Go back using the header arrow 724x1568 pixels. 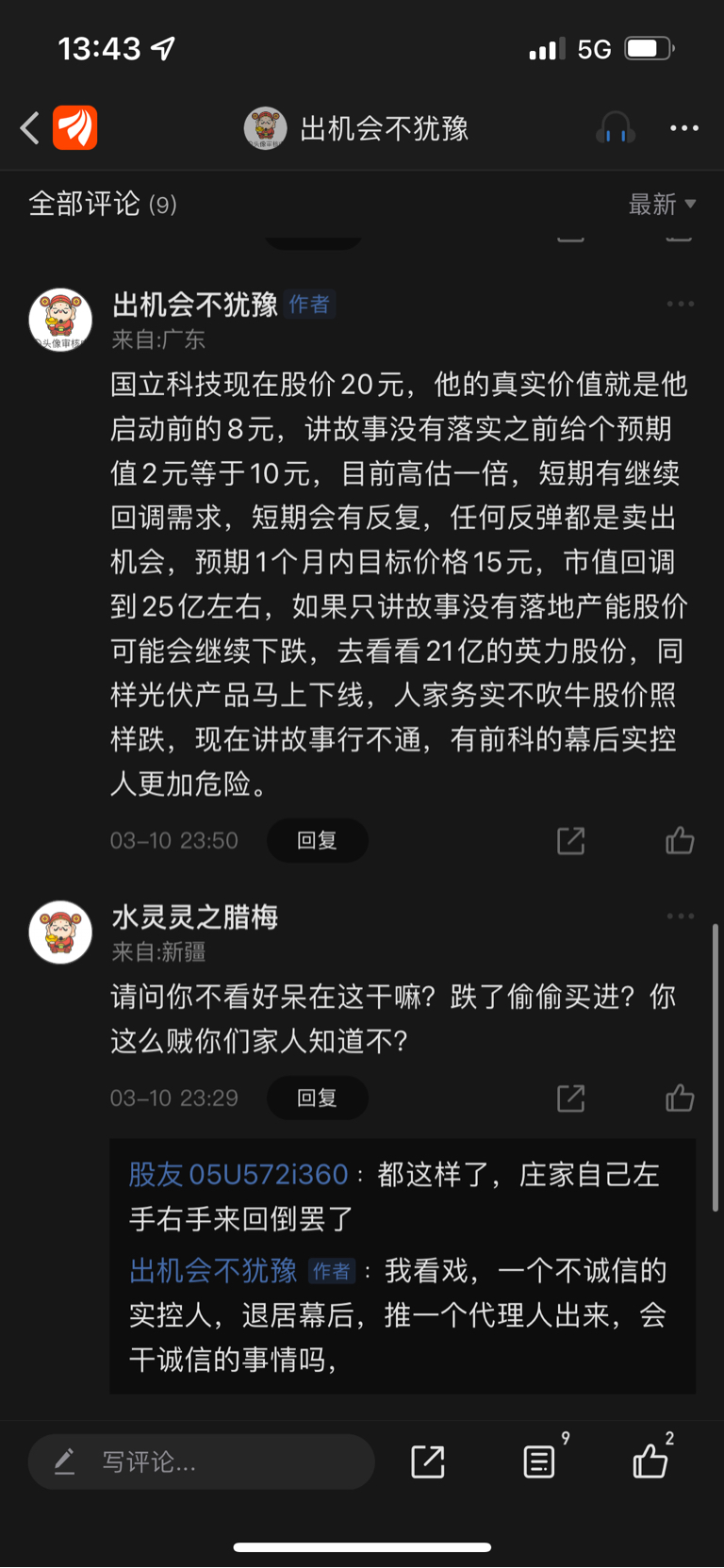pyautogui.click(x=30, y=128)
